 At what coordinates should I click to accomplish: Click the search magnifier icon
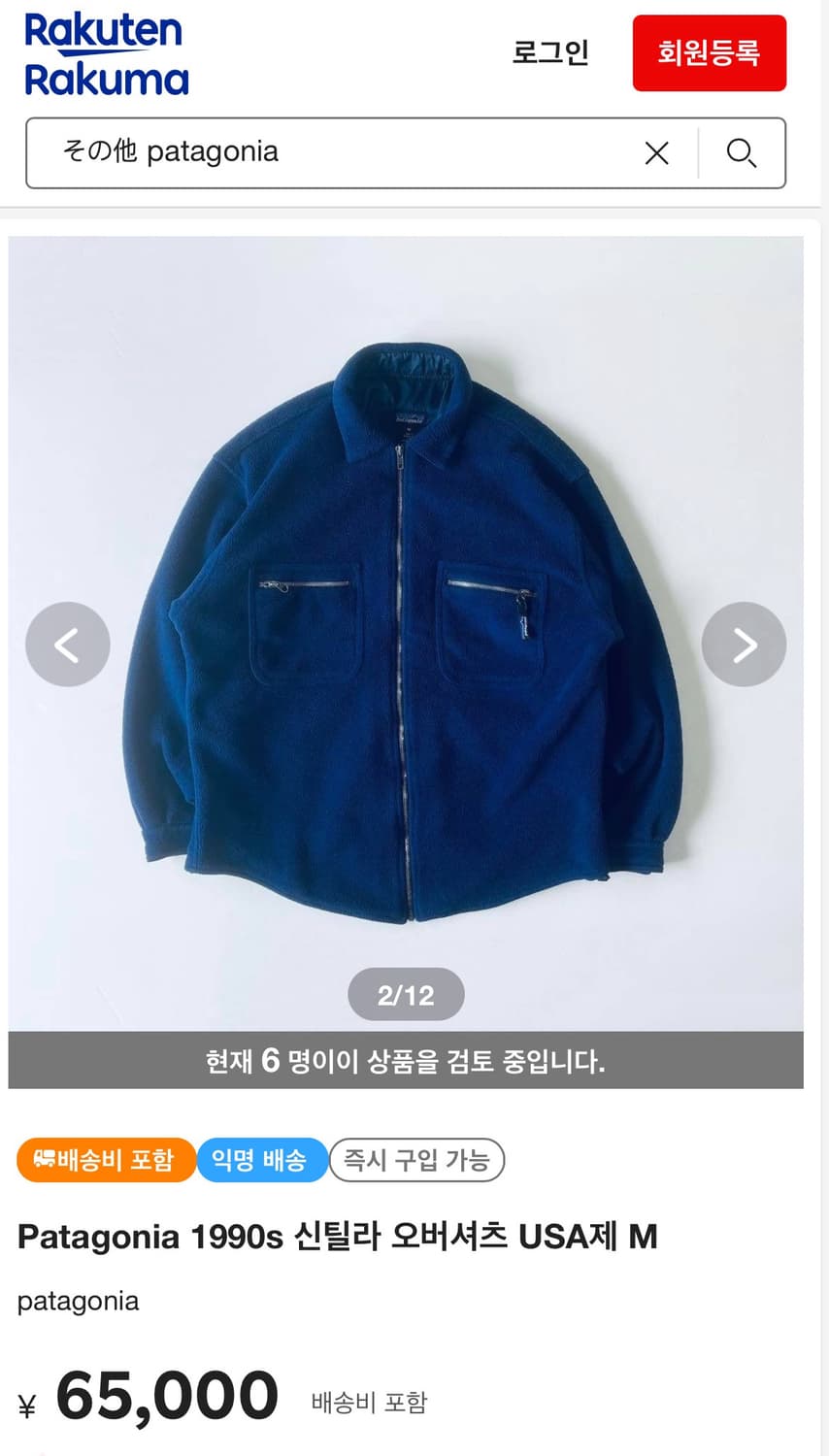tap(742, 152)
